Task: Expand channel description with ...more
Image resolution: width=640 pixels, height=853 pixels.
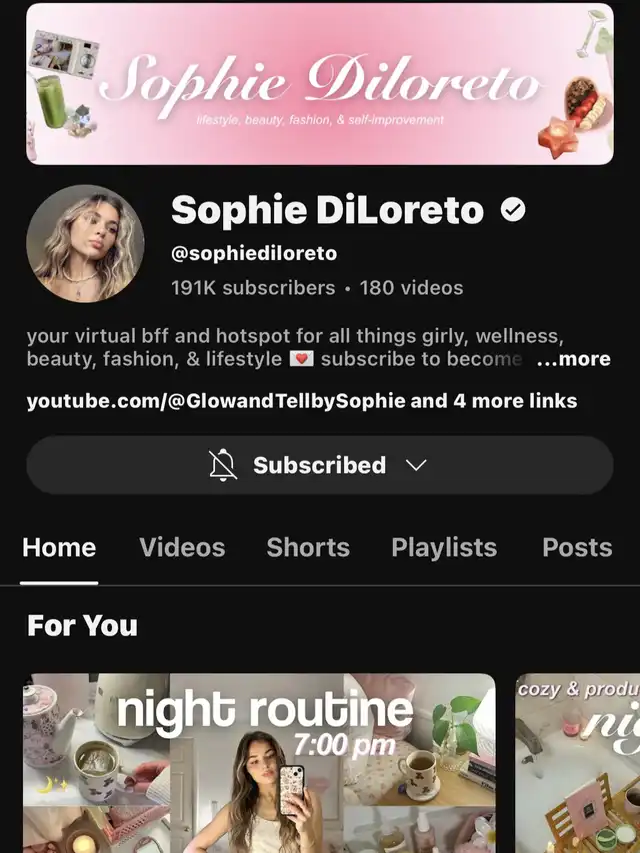Action: click(573, 359)
